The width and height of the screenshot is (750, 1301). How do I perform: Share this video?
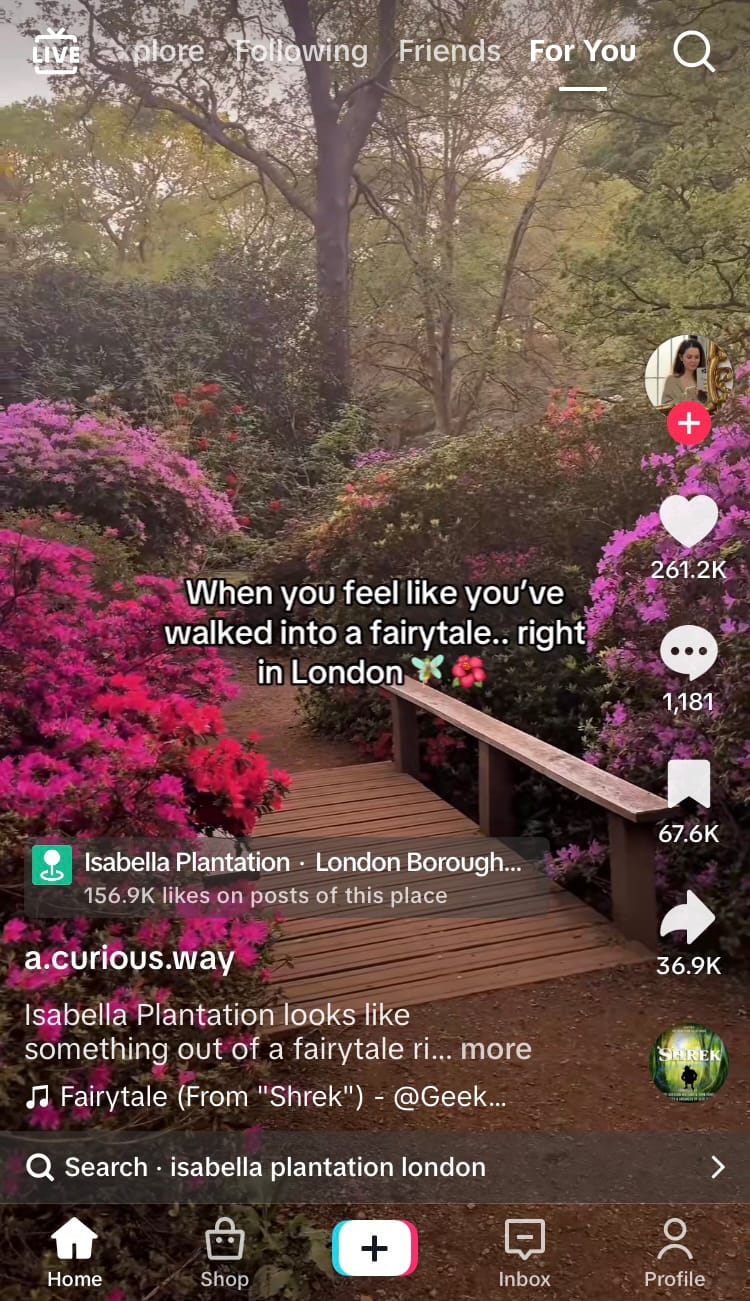click(x=688, y=918)
